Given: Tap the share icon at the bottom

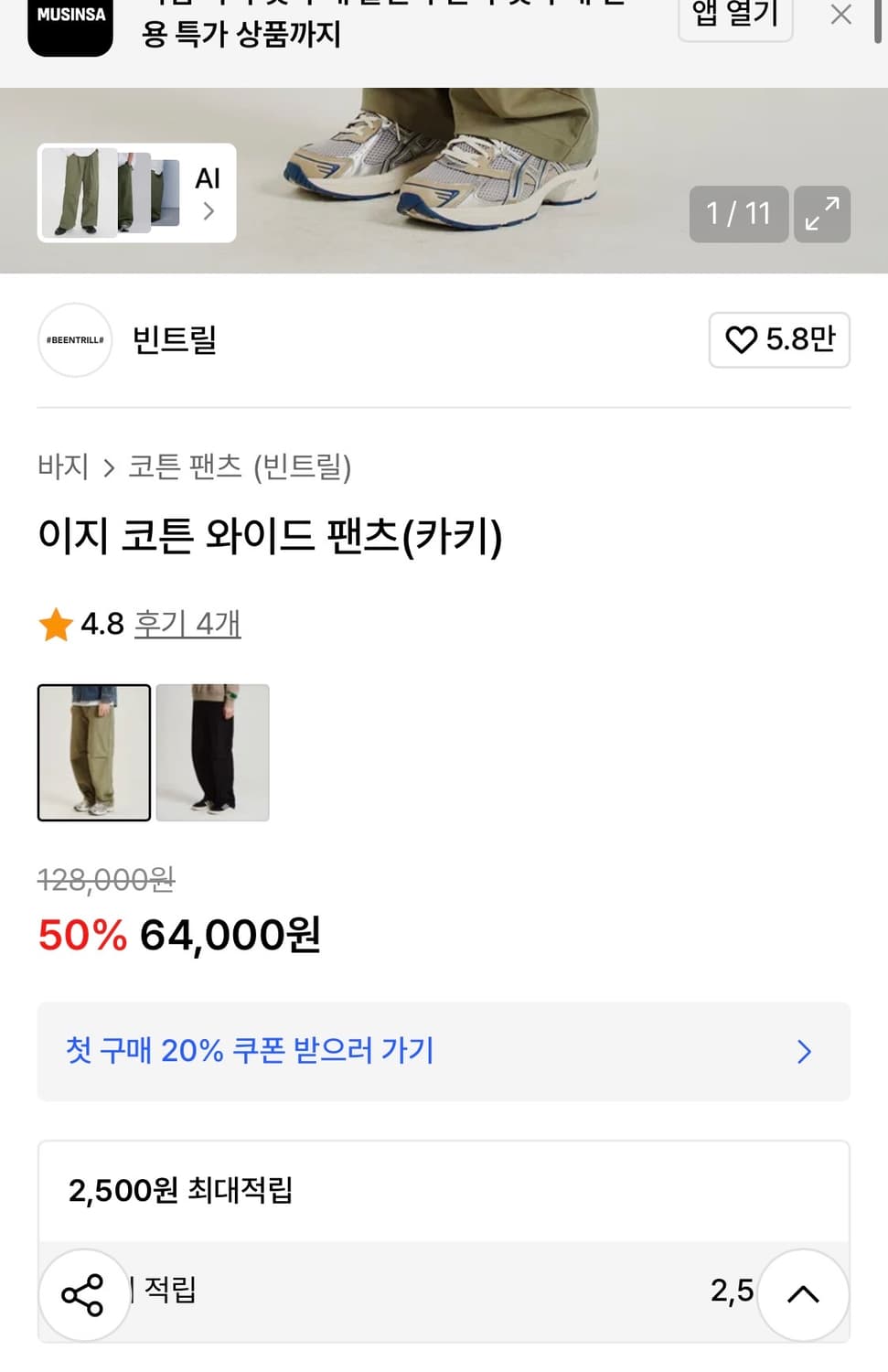Looking at the screenshot, I should [84, 1292].
